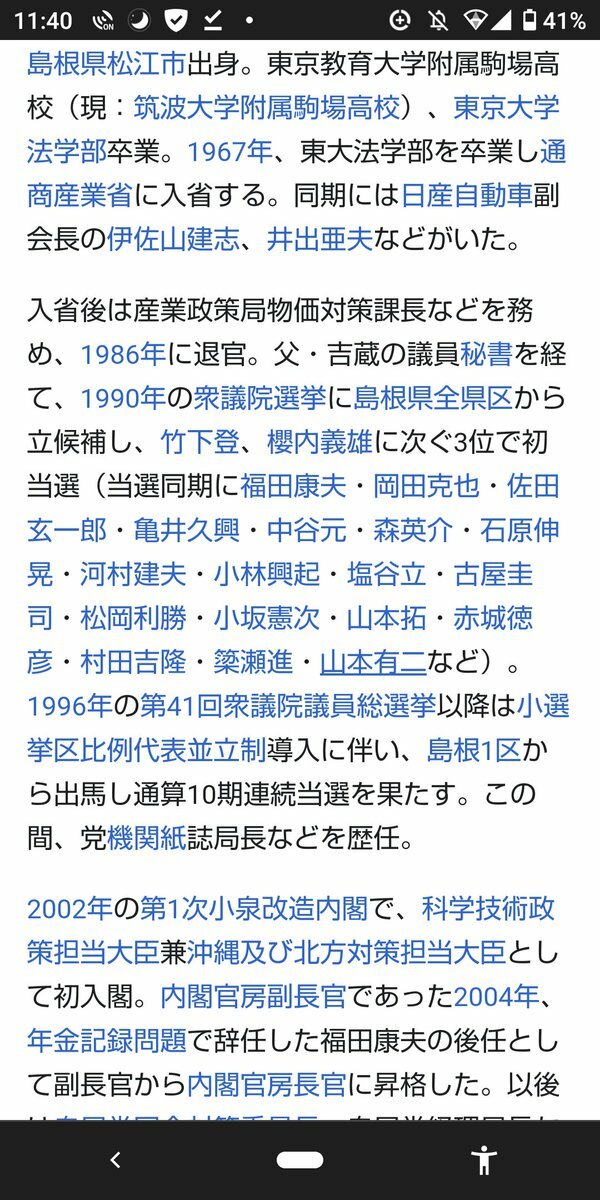Follow the 1986年 link
The height and width of the screenshot is (1200, 600).
tap(123, 354)
